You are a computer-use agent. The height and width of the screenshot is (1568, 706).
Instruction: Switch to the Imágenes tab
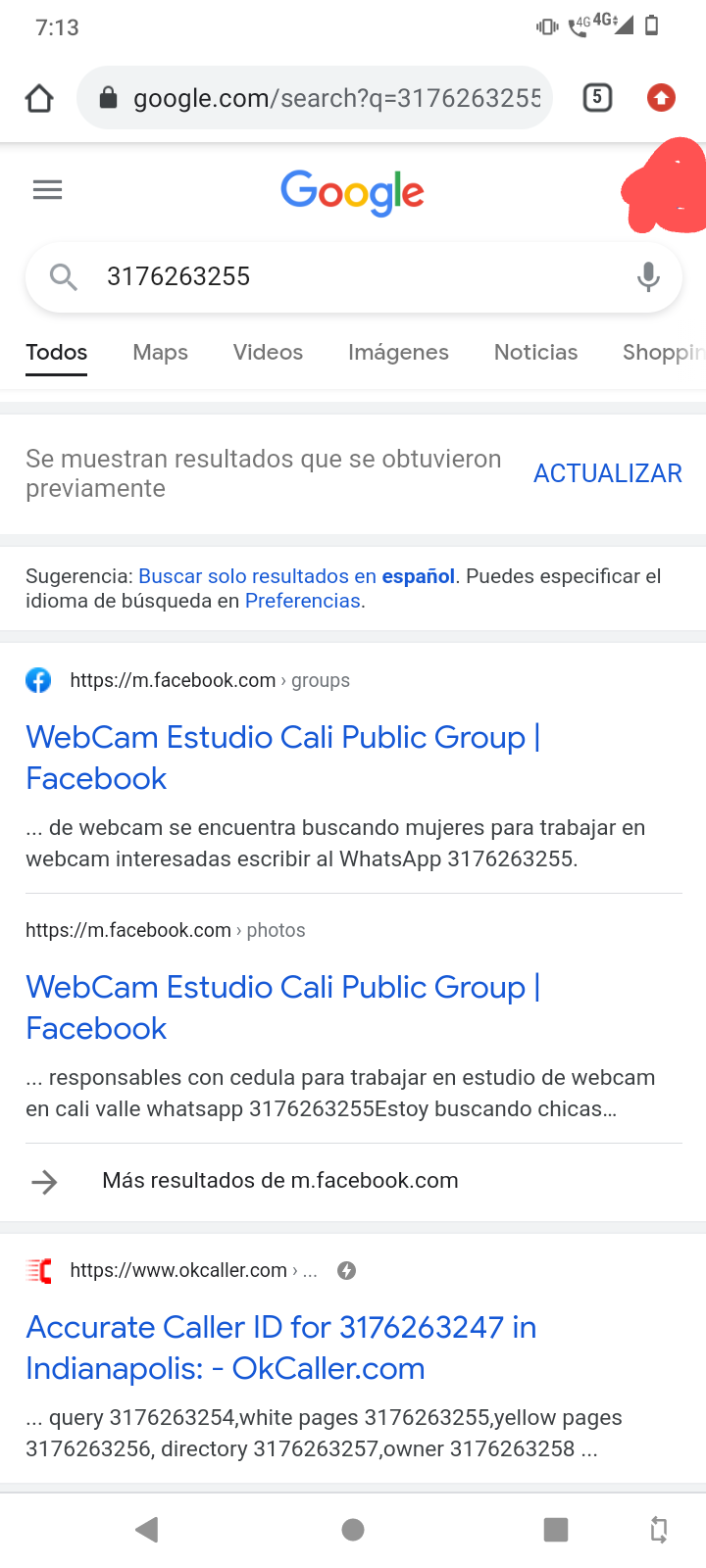click(398, 353)
